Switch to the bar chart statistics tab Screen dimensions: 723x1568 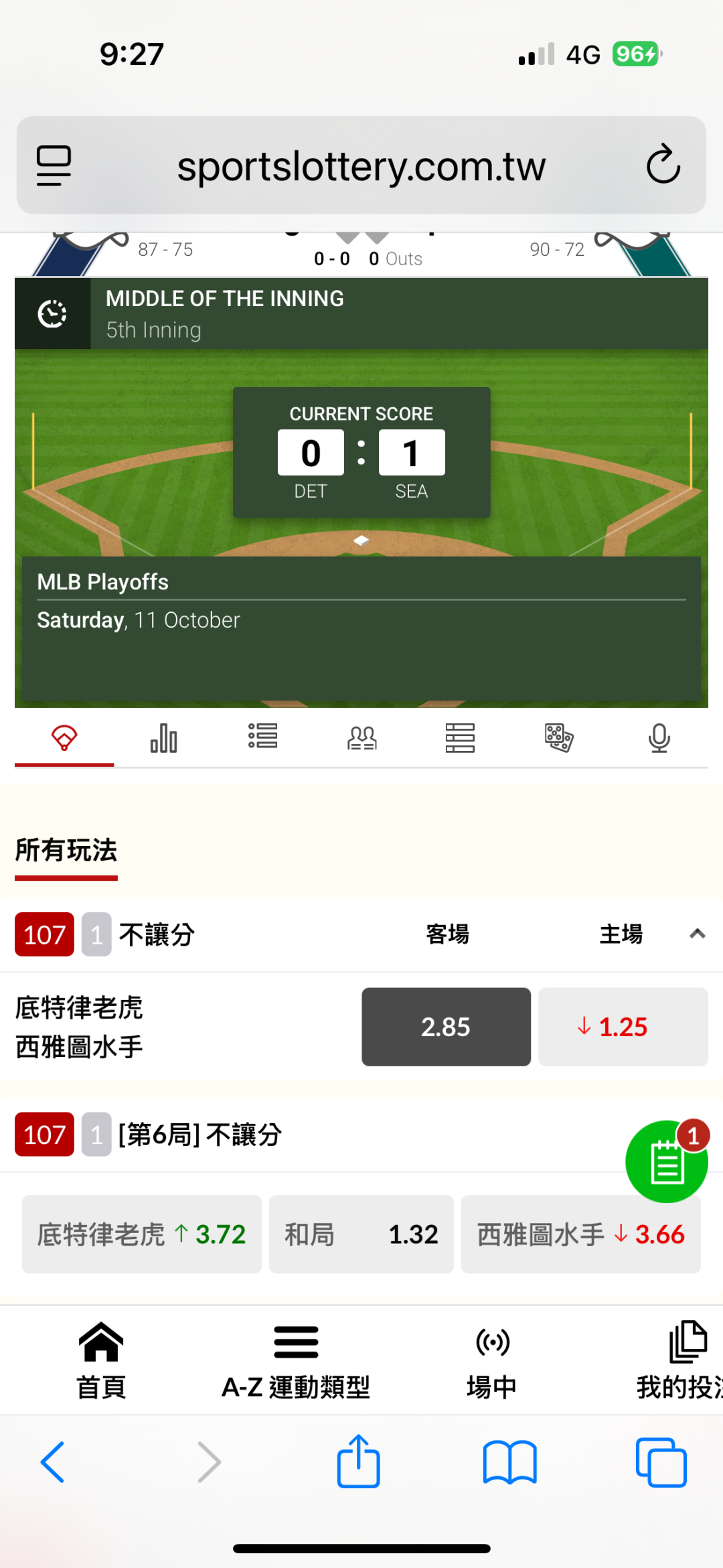click(163, 738)
